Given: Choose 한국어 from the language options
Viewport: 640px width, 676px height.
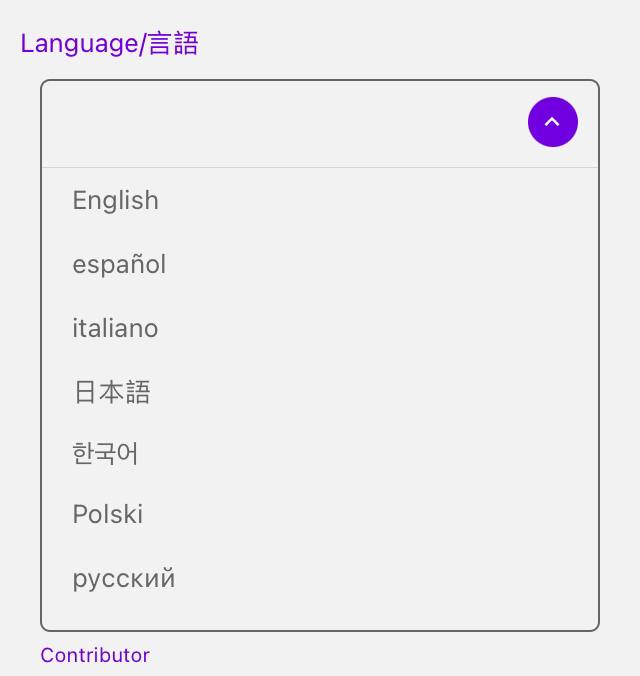Looking at the screenshot, I should pos(105,454).
